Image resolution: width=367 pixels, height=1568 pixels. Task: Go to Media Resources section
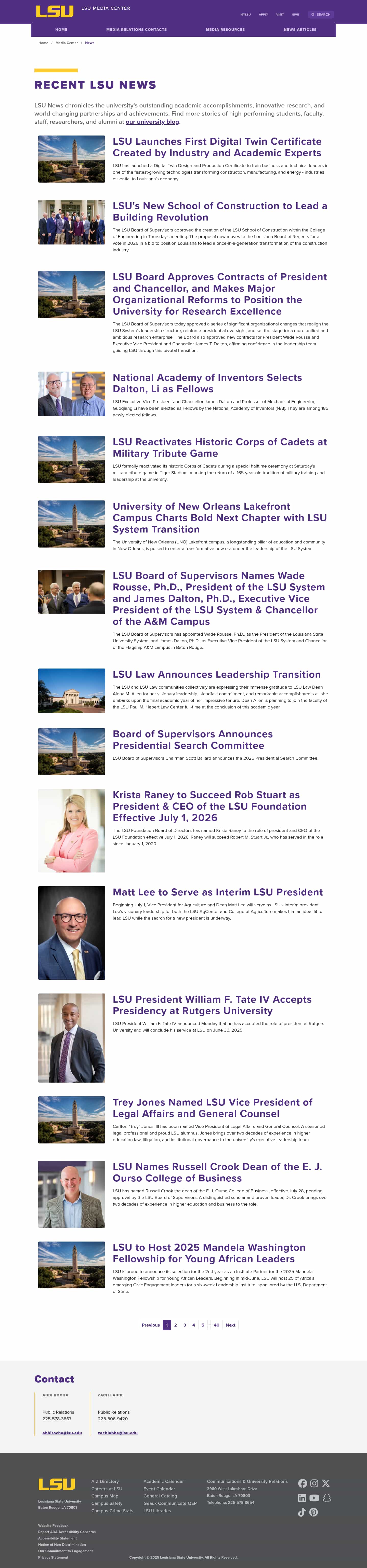coord(225,29)
